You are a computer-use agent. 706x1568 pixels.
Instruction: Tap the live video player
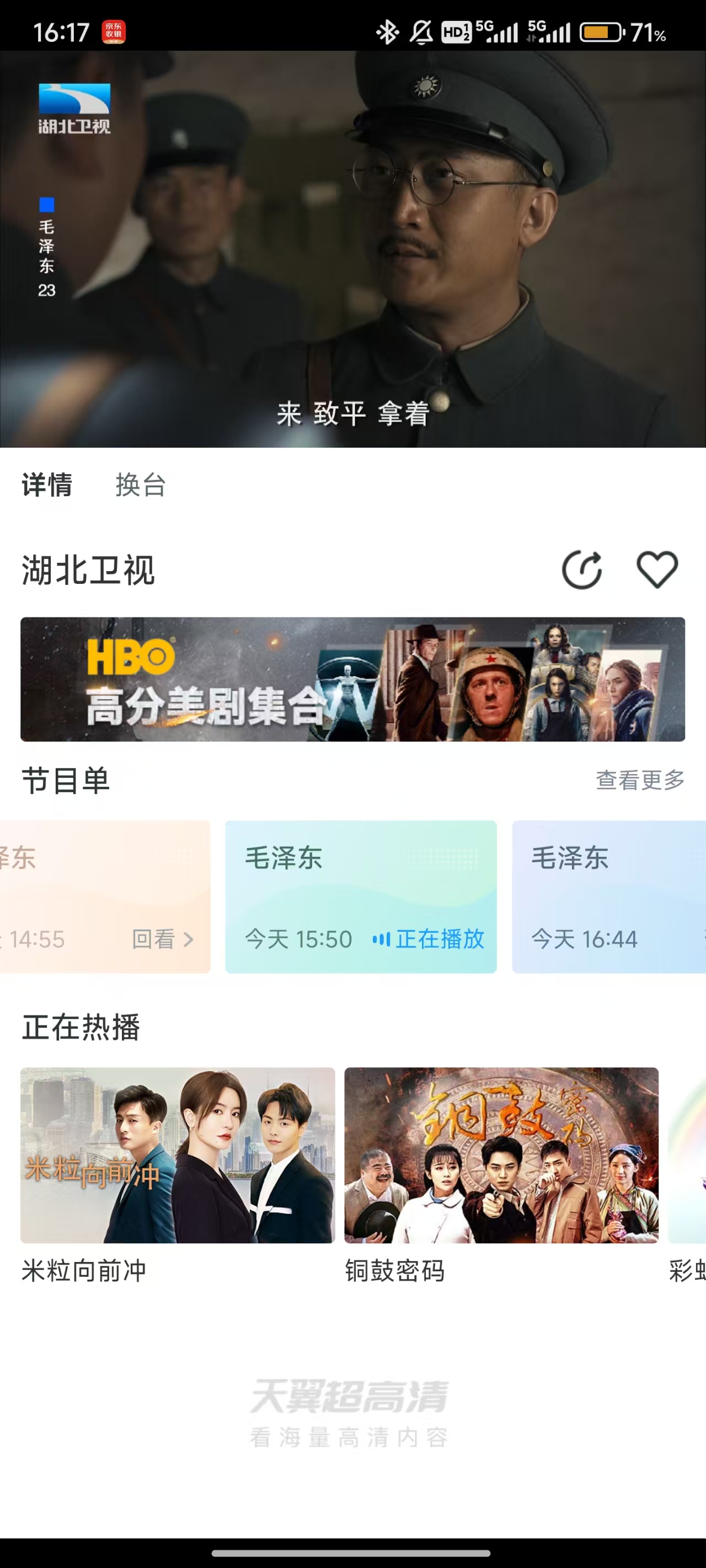tap(352, 250)
